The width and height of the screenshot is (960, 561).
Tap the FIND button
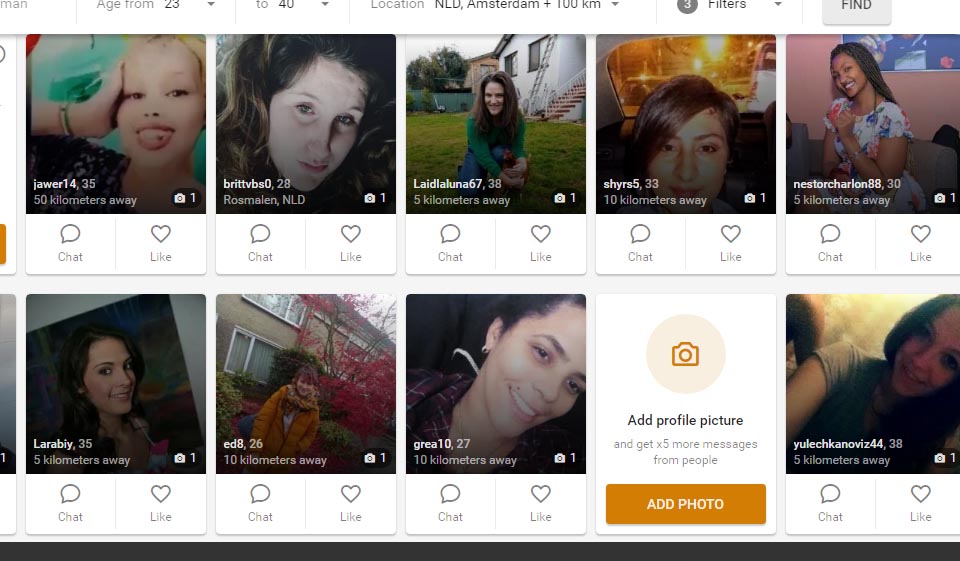856,6
